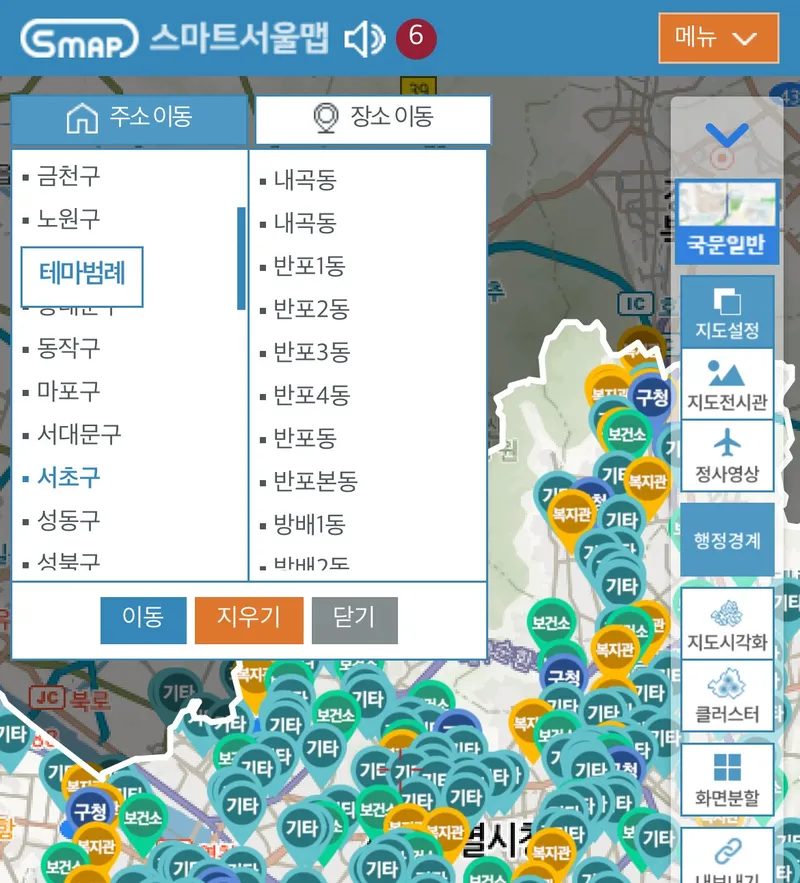Switch to 장소이동 tab
This screenshot has width=800, height=883.
click(x=373, y=119)
